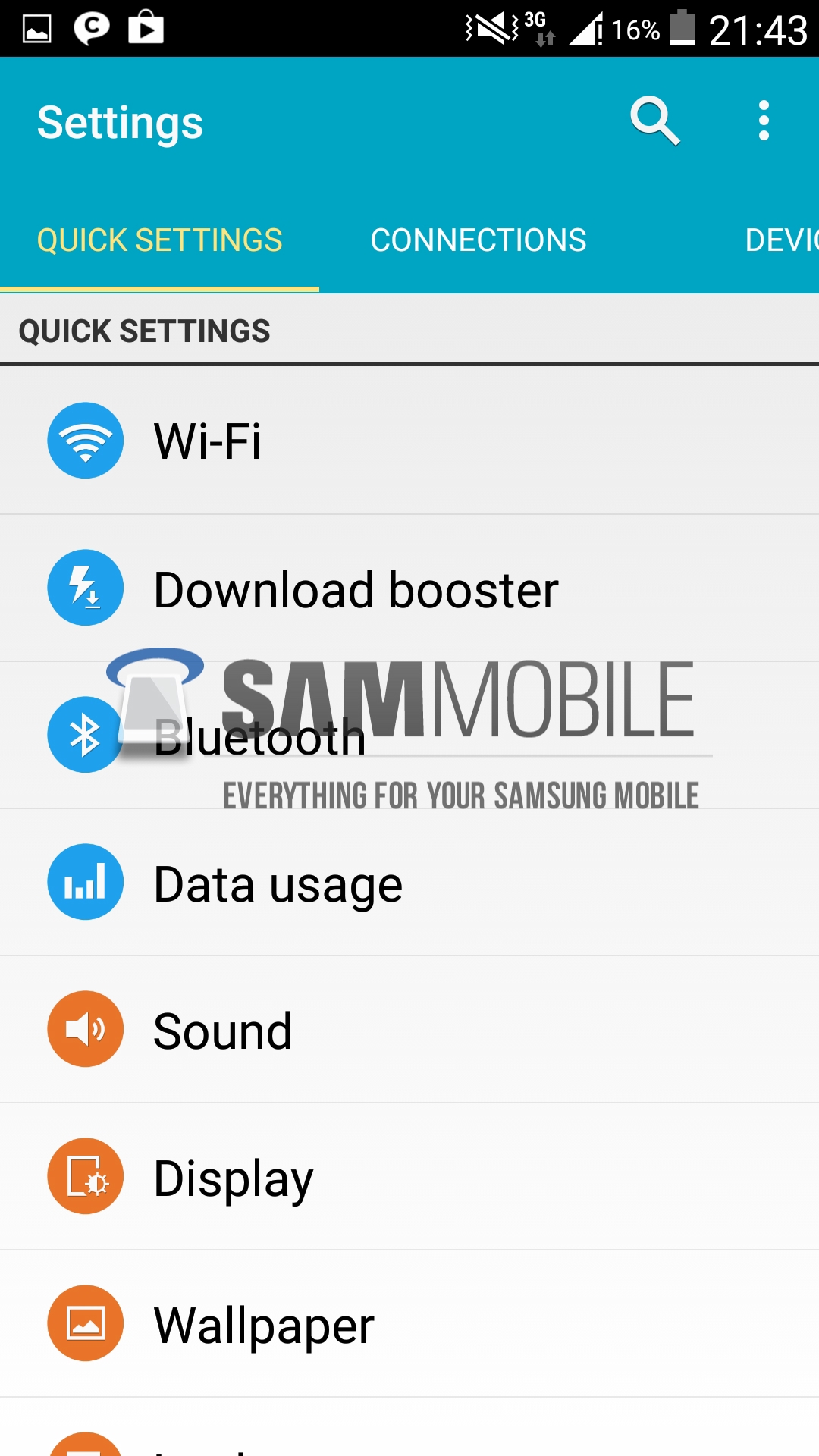Select the Quick Settings tab
This screenshot has height=1456, width=819.
(159, 240)
